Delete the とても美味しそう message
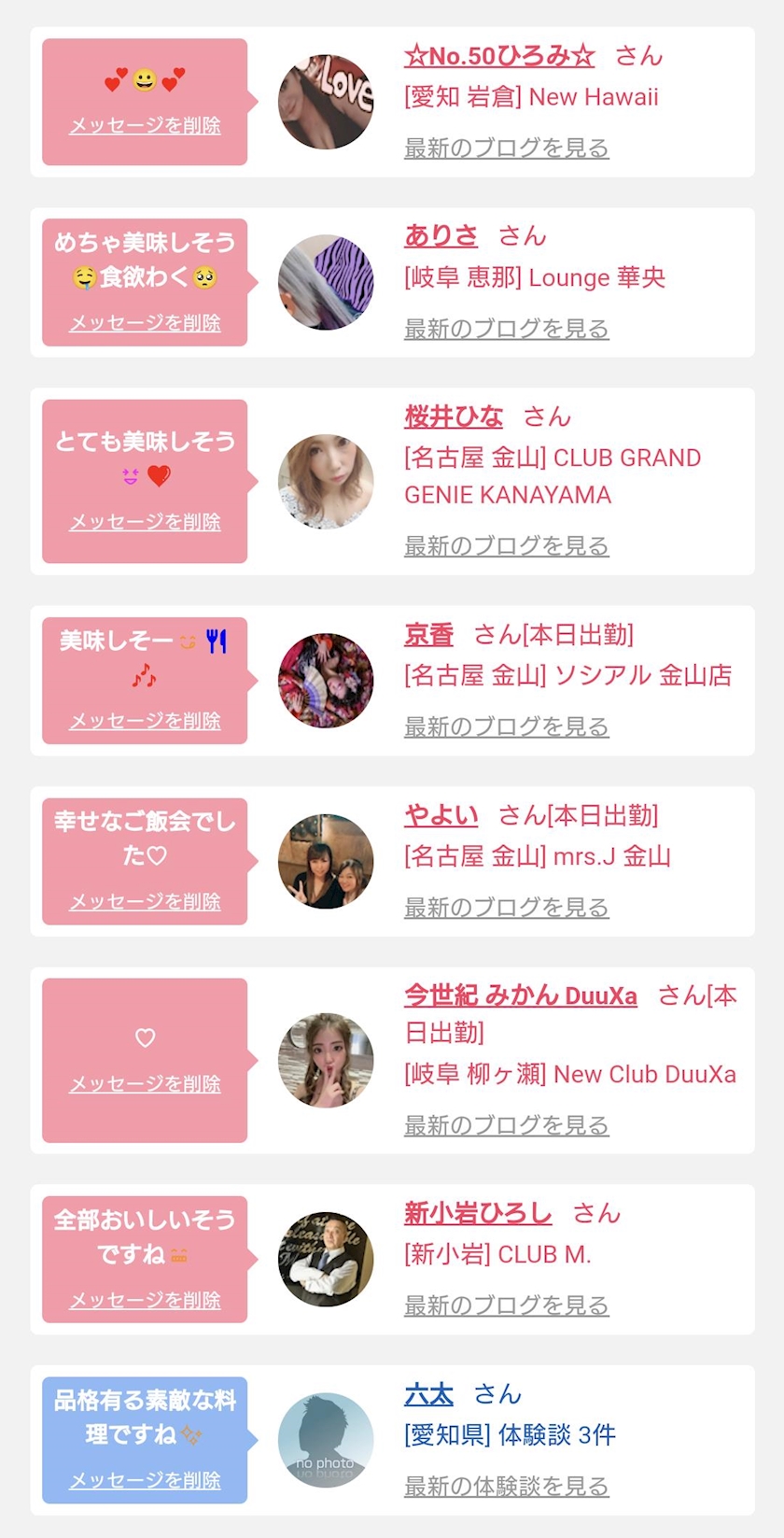 point(145,522)
